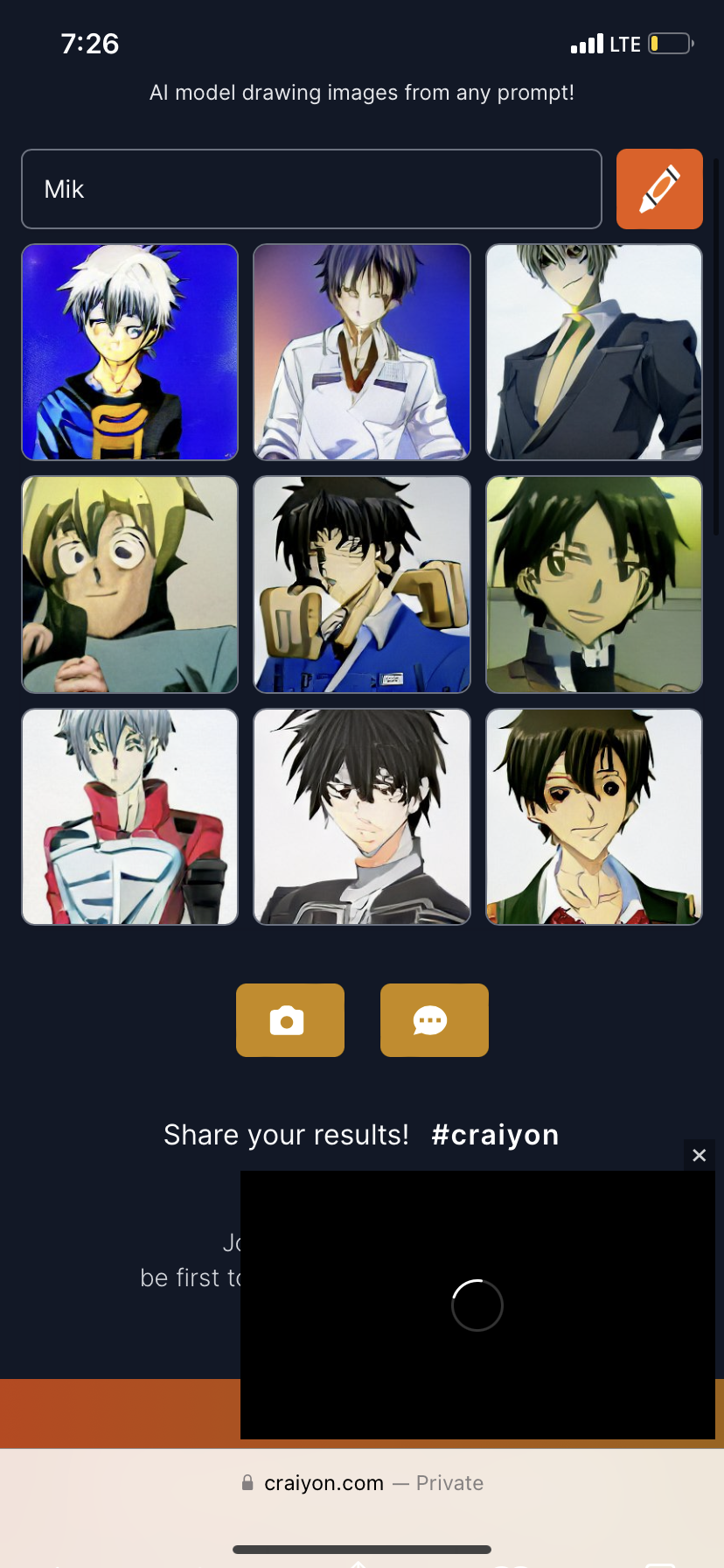Open the image with dark suit and yellow tie

point(594,352)
